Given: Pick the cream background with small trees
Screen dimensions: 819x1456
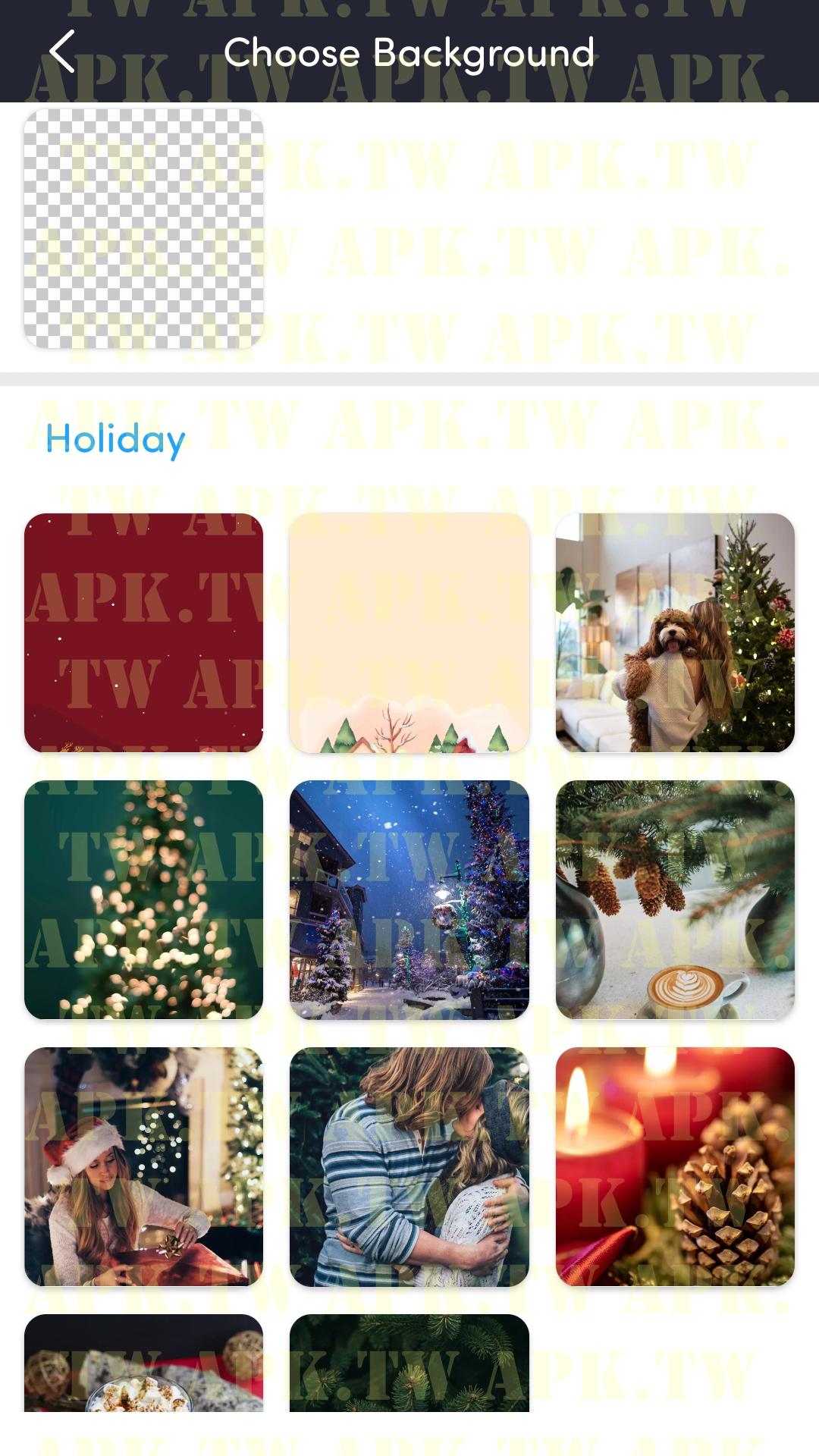Looking at the screenshot, I should 409,632.
